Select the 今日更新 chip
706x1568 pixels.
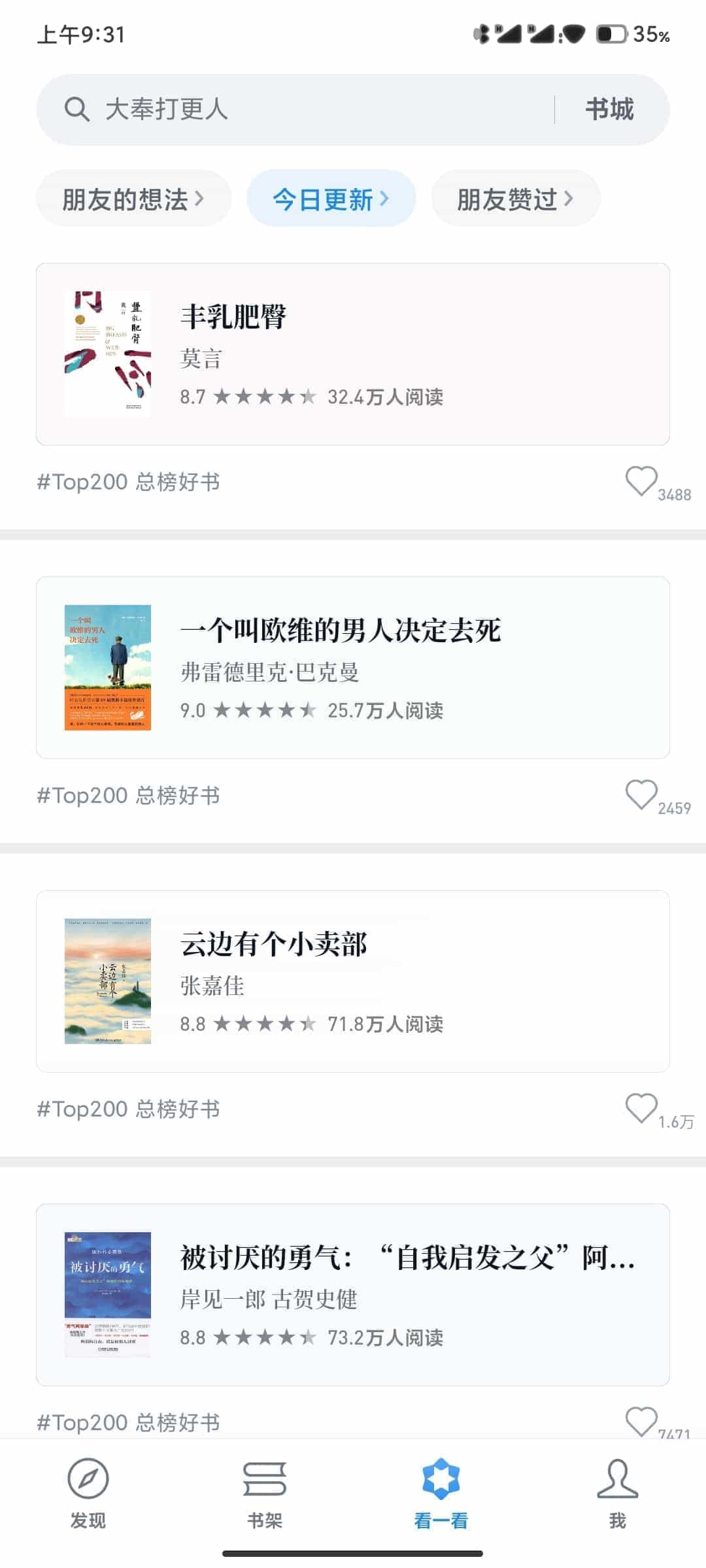tap(331, 199)
